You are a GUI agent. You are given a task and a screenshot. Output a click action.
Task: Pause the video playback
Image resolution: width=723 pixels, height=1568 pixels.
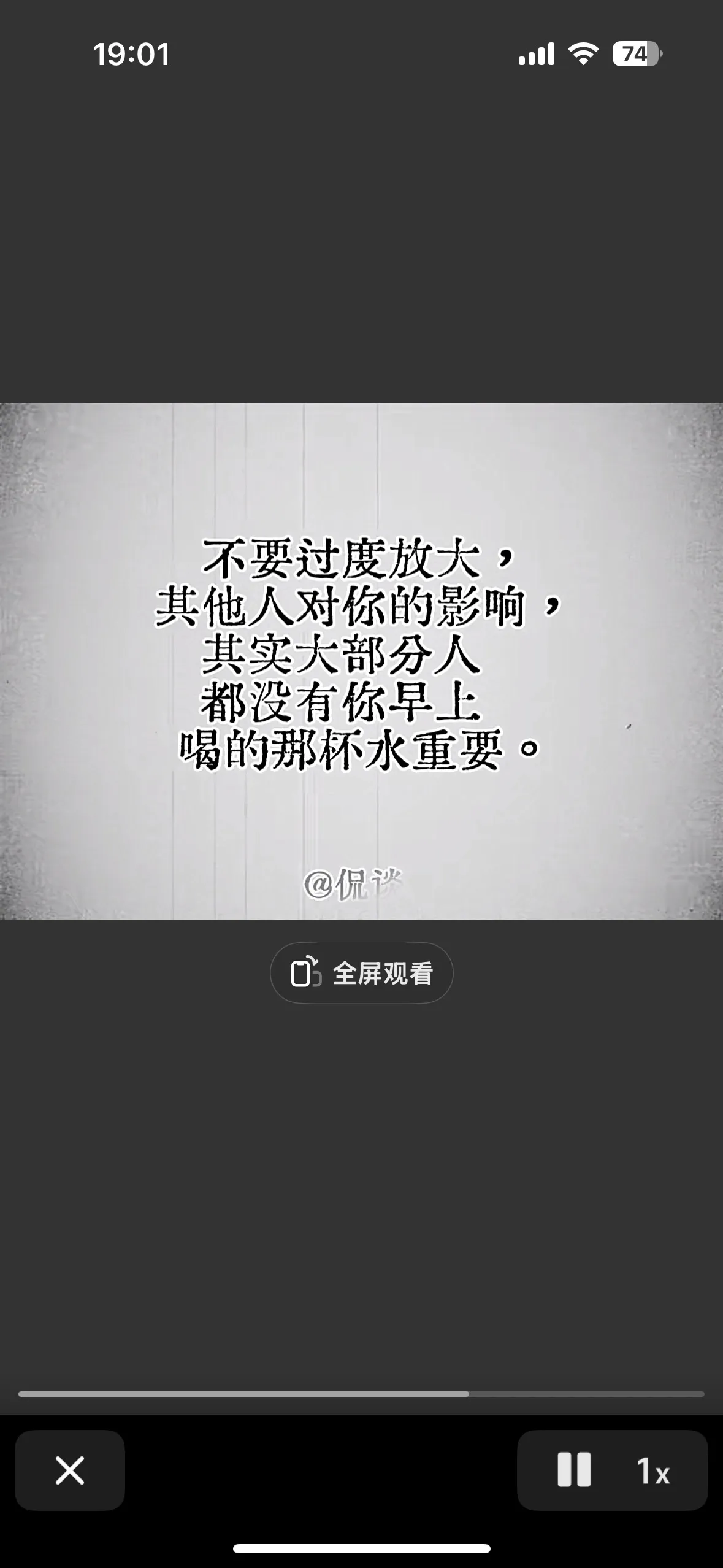click(x=574, y=1470)
